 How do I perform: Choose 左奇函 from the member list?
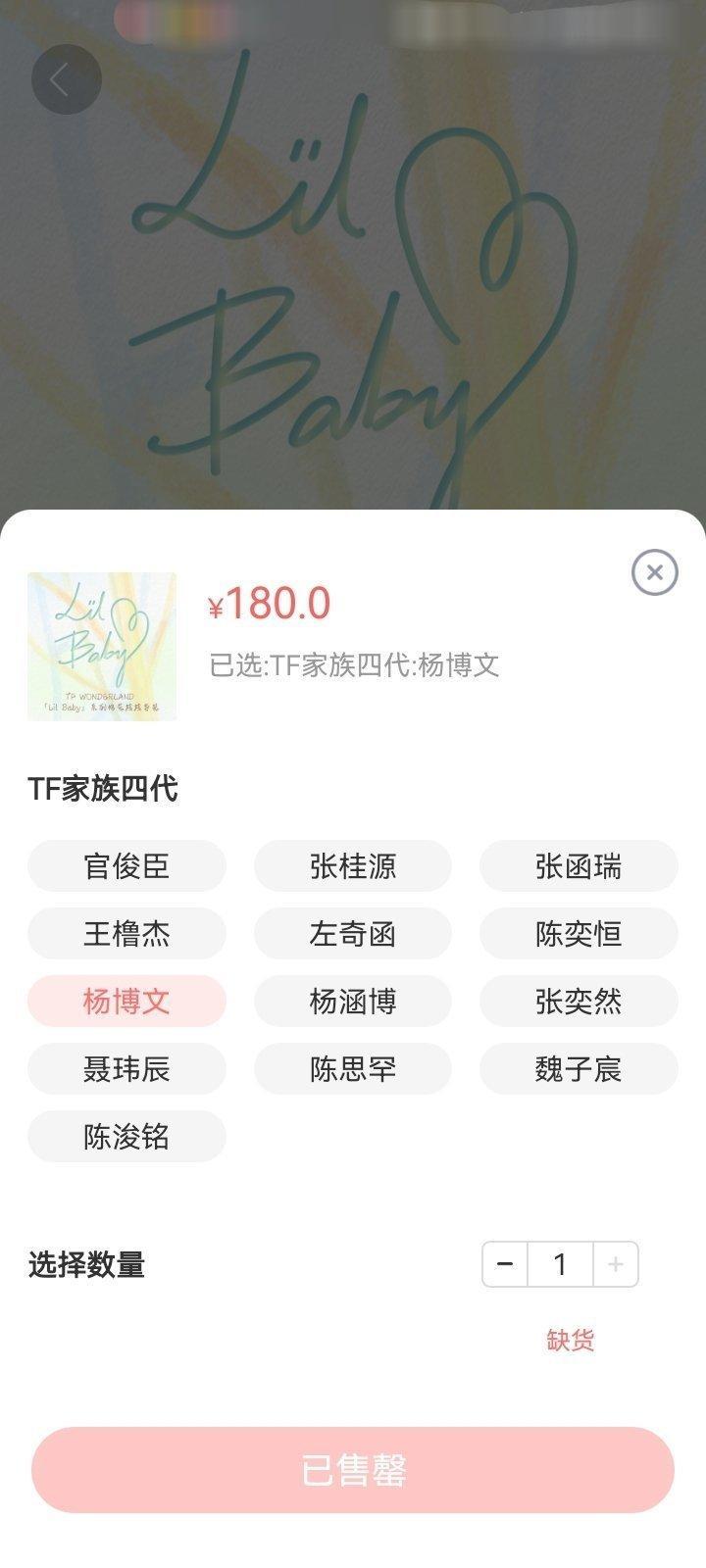353,934
